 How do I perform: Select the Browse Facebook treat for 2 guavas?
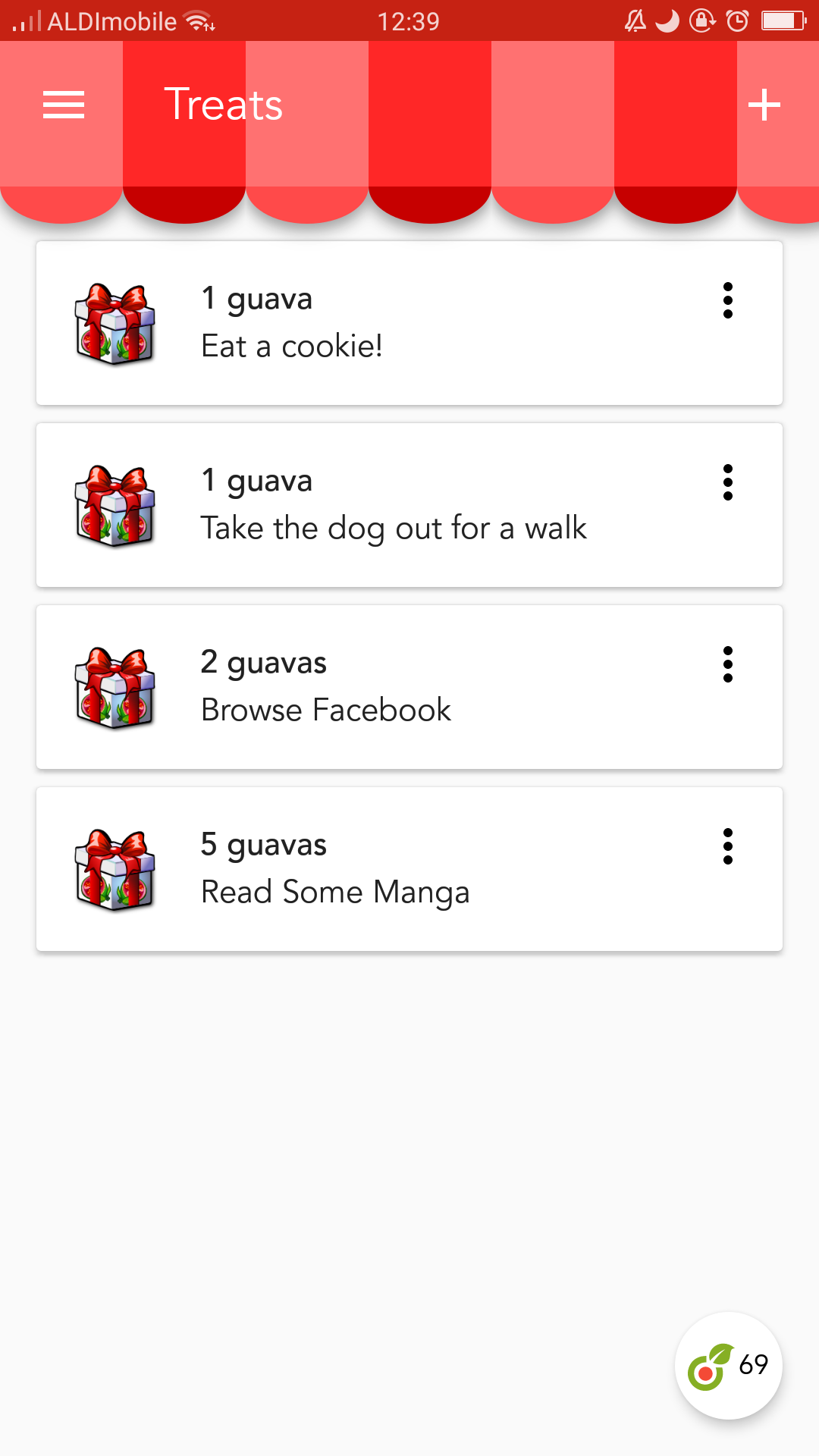[379, 688]
